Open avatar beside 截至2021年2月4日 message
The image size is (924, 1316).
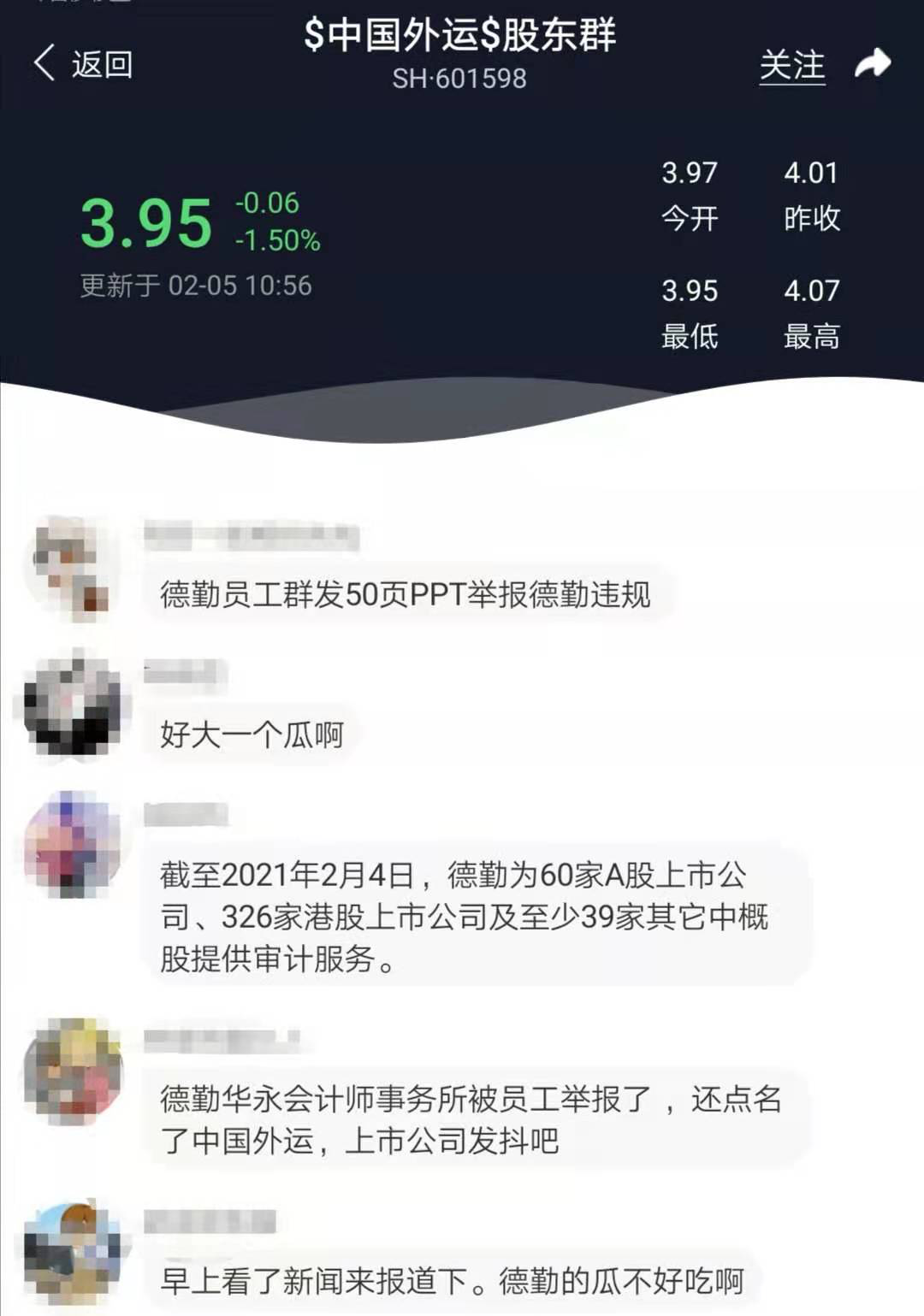(x=72, y=844)
